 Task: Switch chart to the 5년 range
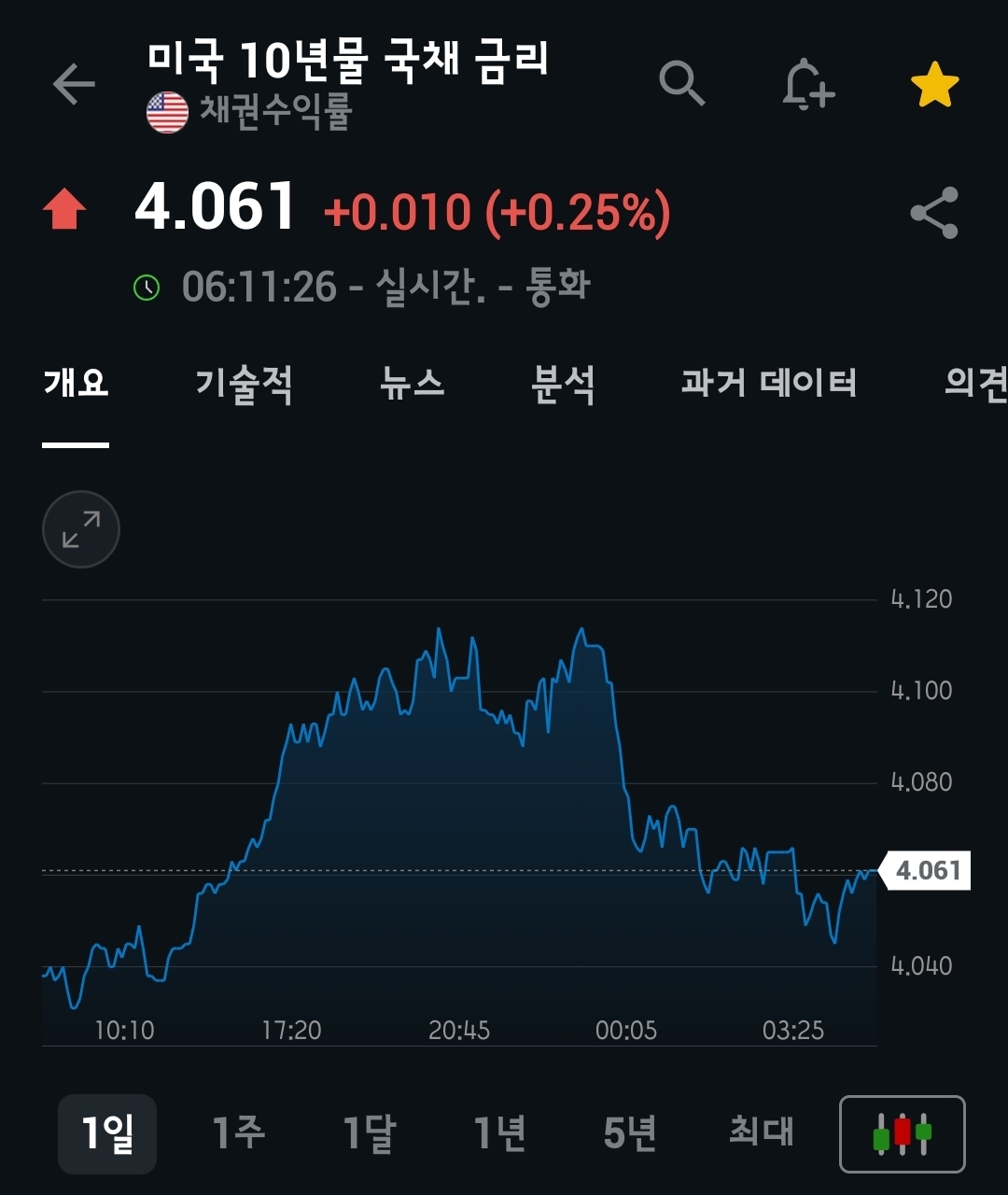click(x=630, y=1133)
